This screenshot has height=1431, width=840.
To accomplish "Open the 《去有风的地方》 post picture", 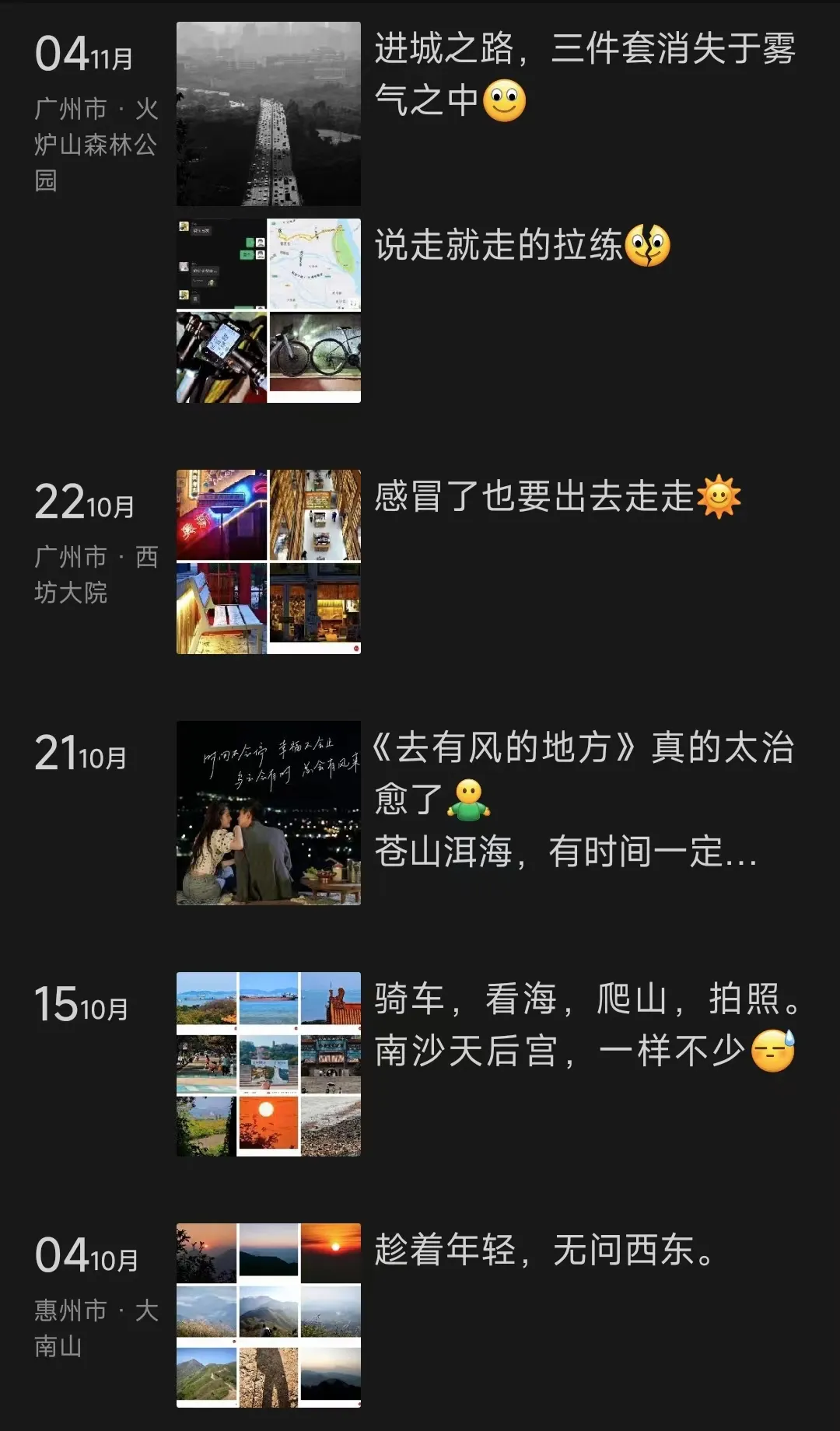I will coord(268,813).
